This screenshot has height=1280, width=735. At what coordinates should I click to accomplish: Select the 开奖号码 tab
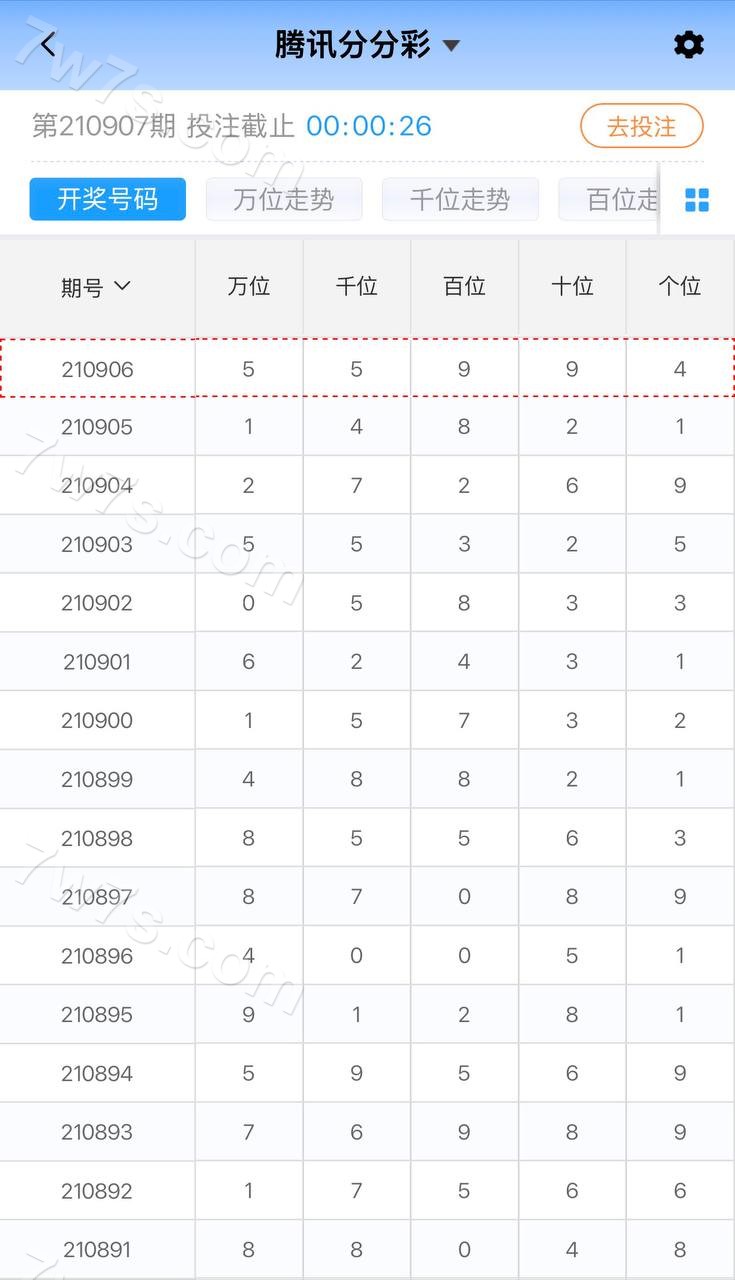tap(108, 199)
